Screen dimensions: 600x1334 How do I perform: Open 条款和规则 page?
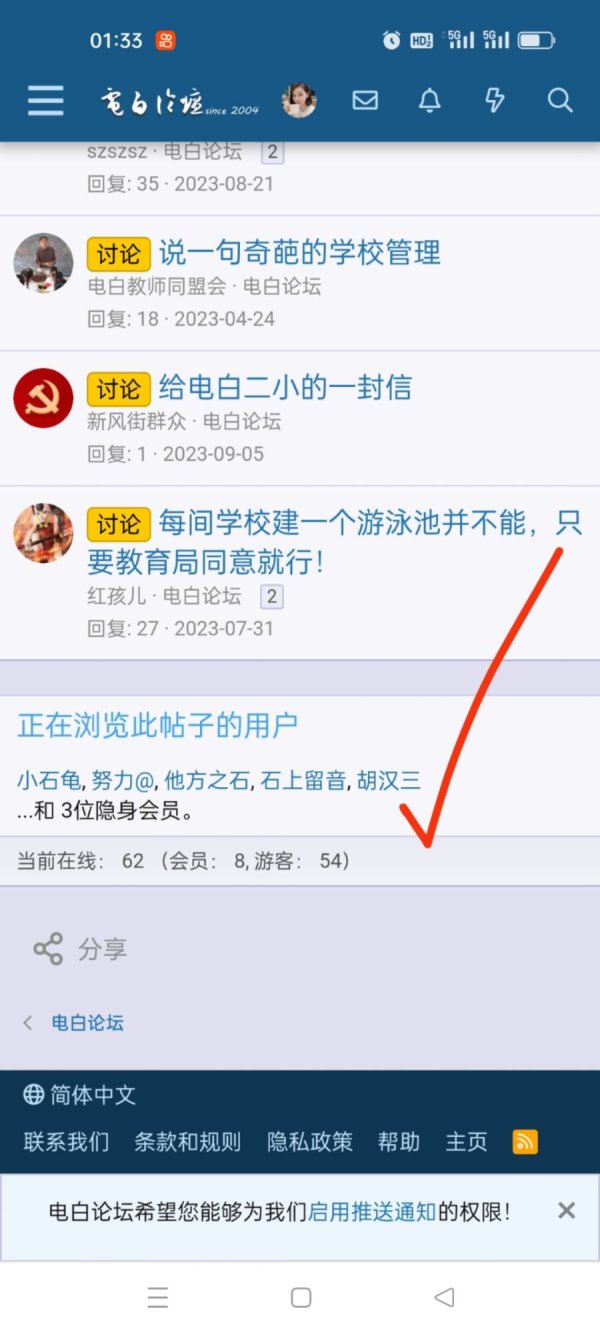pyautogui.click(x=188, y=1142)
